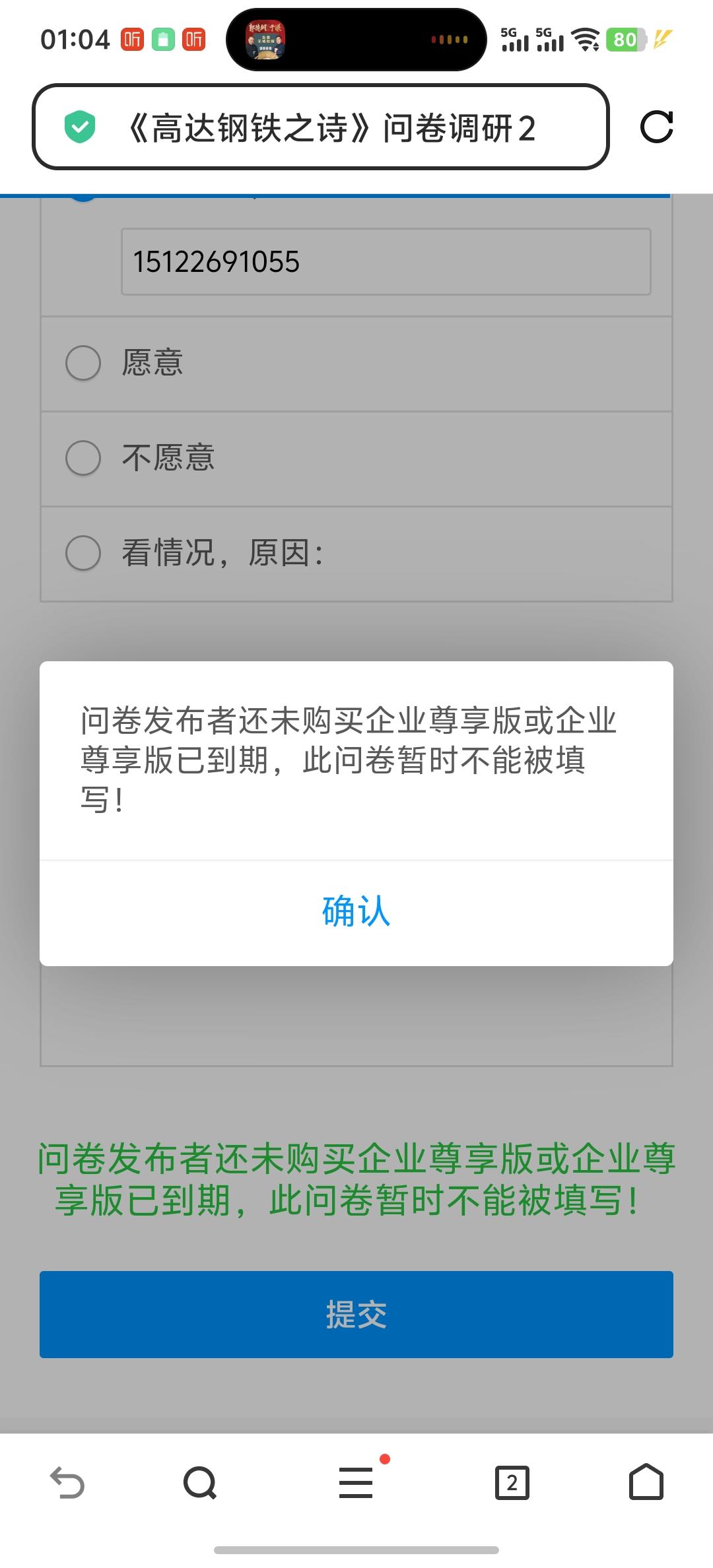Tap the Wi-Fi icon in the status bar
The image size is (713, 1568).
tap(587, 40)
